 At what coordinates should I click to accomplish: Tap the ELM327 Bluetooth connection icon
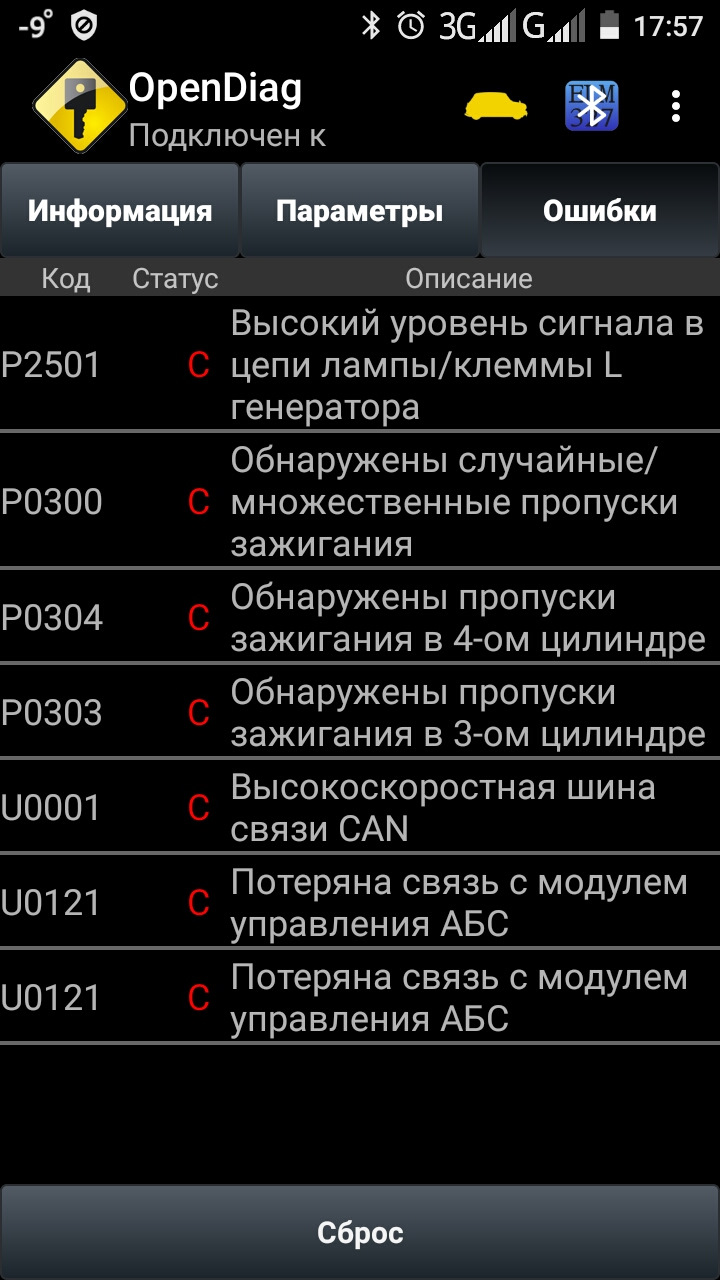pos(592,105)
